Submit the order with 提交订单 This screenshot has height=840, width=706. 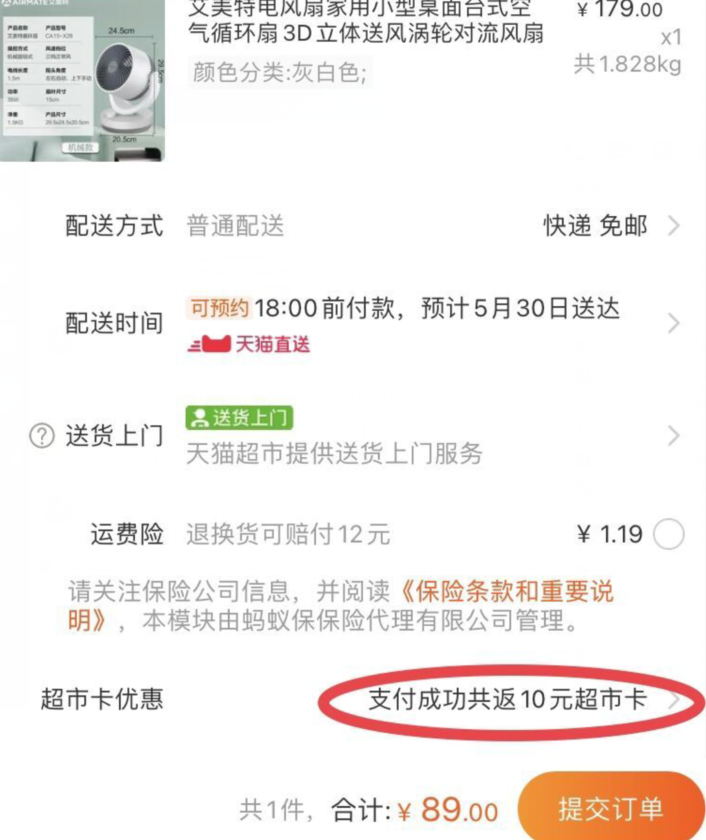610,808
